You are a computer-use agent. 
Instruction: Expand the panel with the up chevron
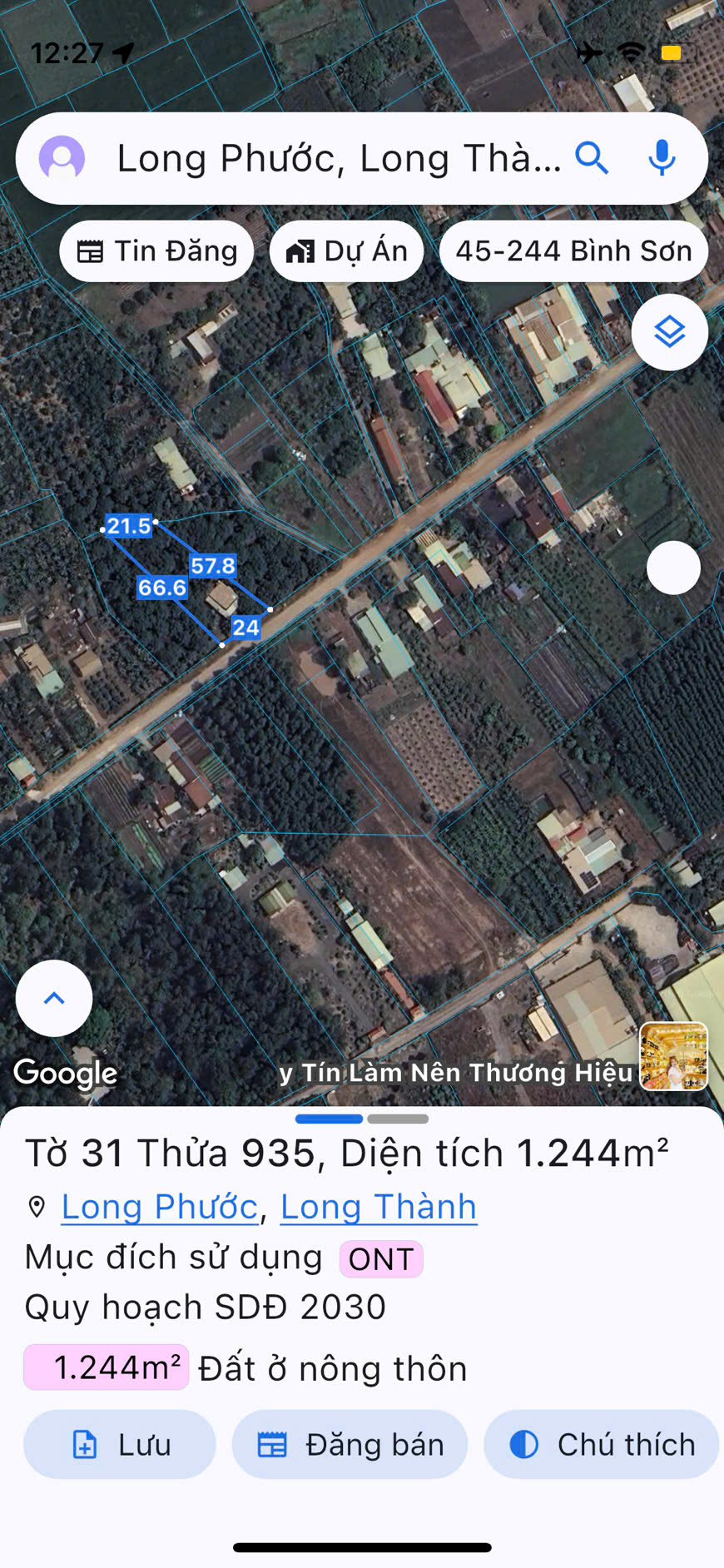click(54, 998)
